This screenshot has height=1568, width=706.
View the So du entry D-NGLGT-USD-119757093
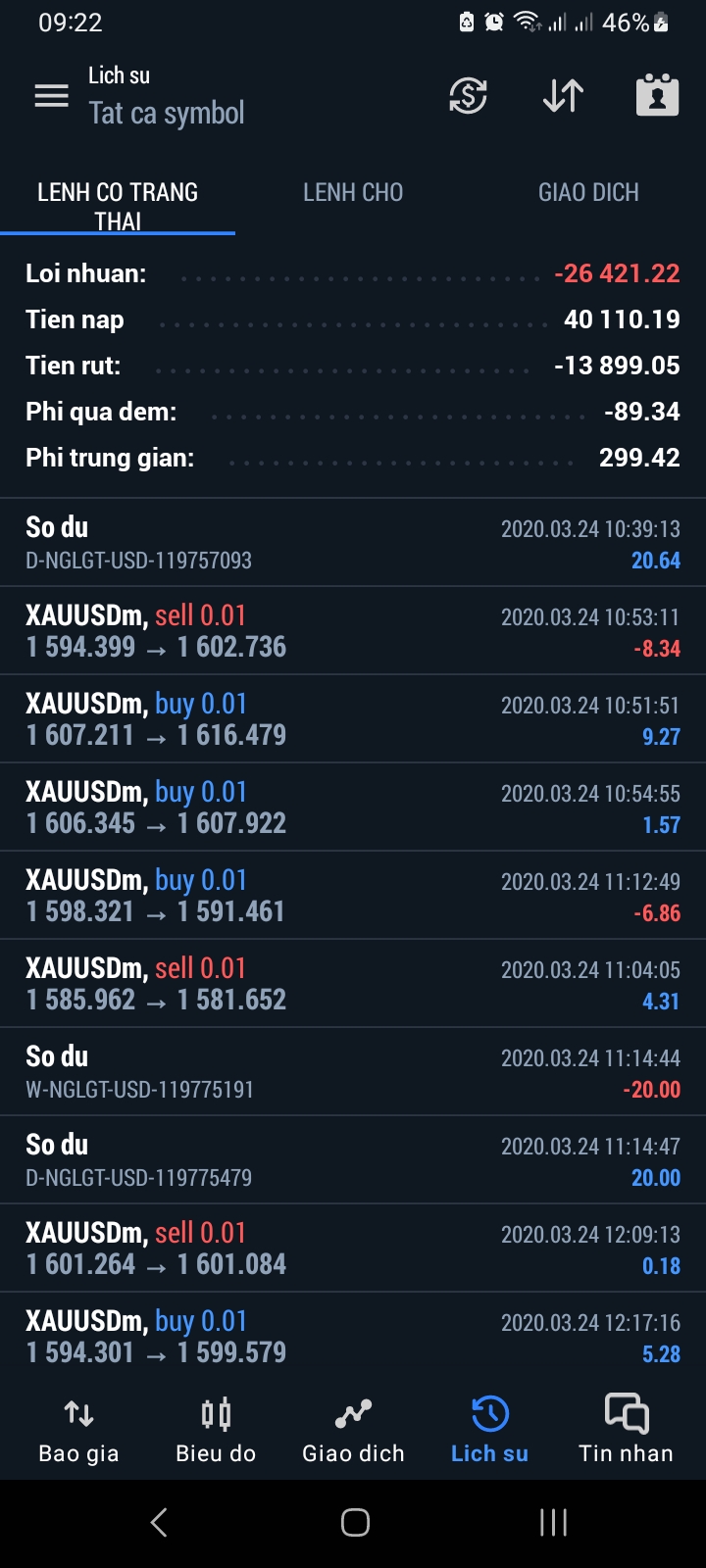353,543
